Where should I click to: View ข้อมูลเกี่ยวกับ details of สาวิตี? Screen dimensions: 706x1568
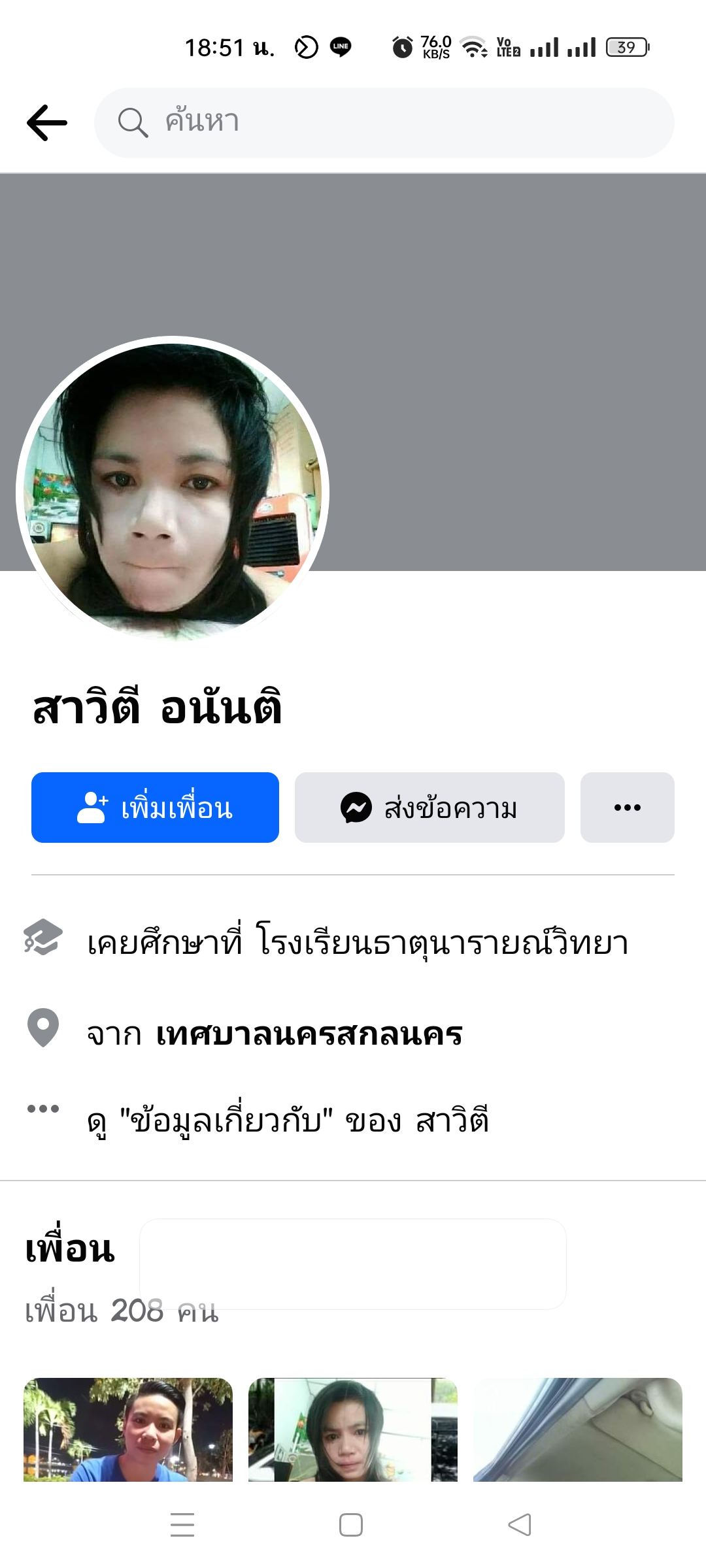(x=288, y=1121)
